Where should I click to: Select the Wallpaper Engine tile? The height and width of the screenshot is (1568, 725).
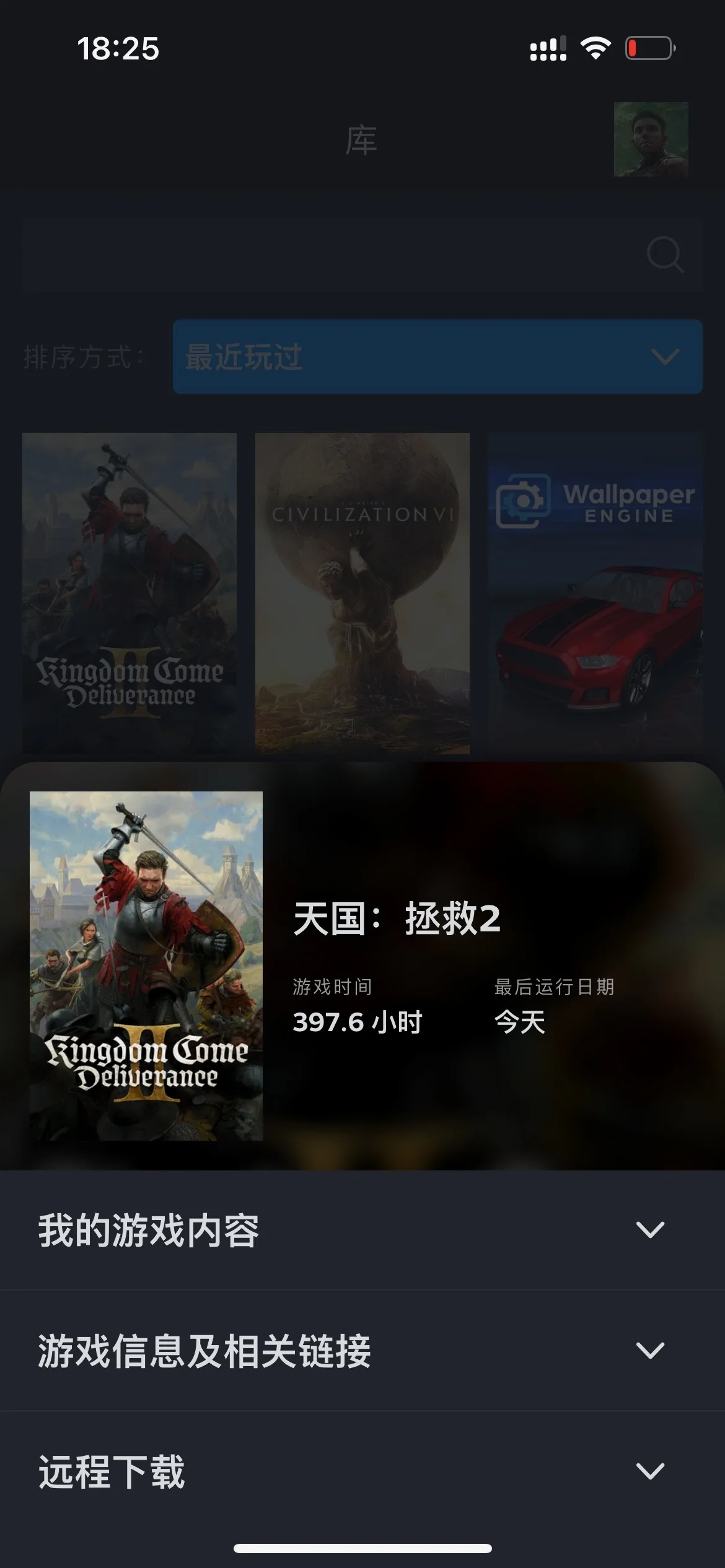[x=595, y=593]
